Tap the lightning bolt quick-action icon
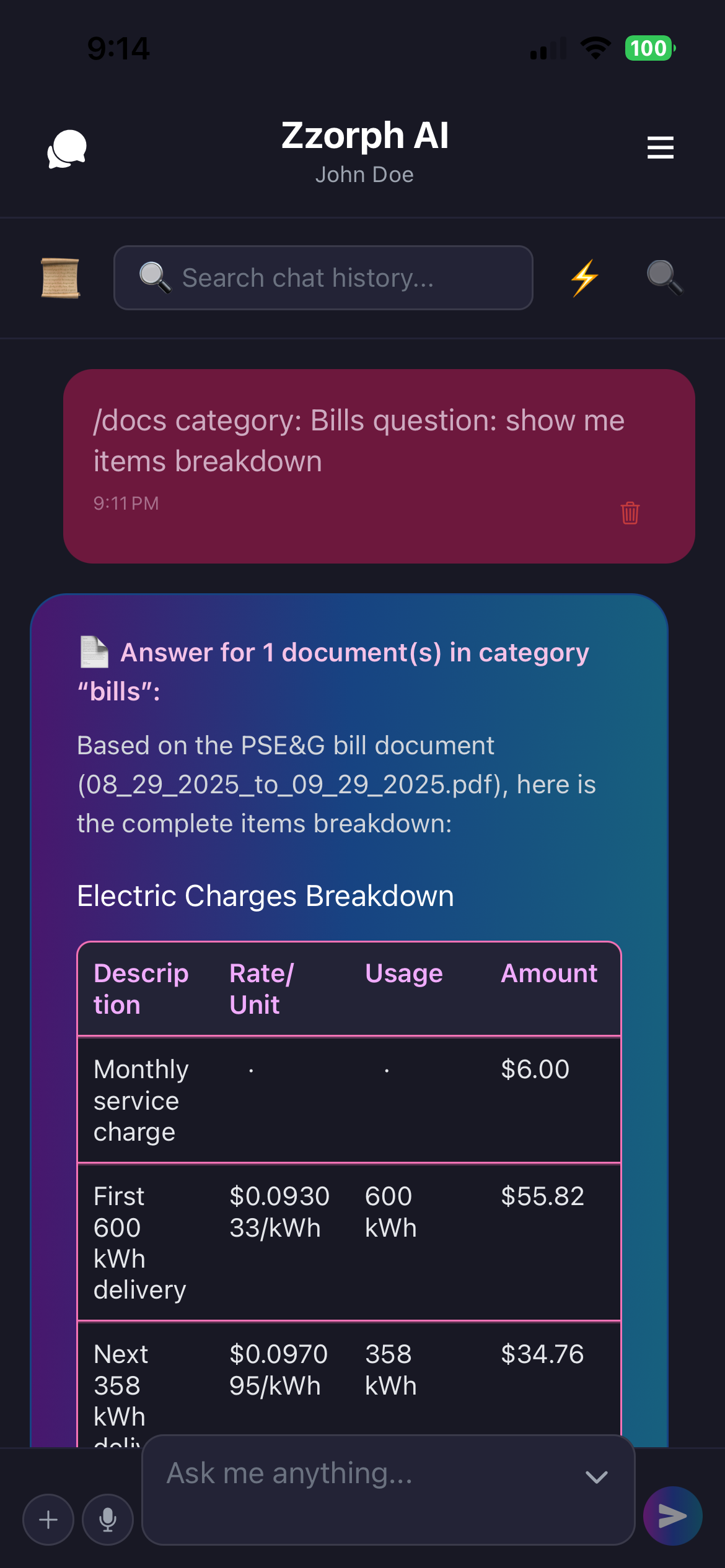725x1568 pixels. 584,278
